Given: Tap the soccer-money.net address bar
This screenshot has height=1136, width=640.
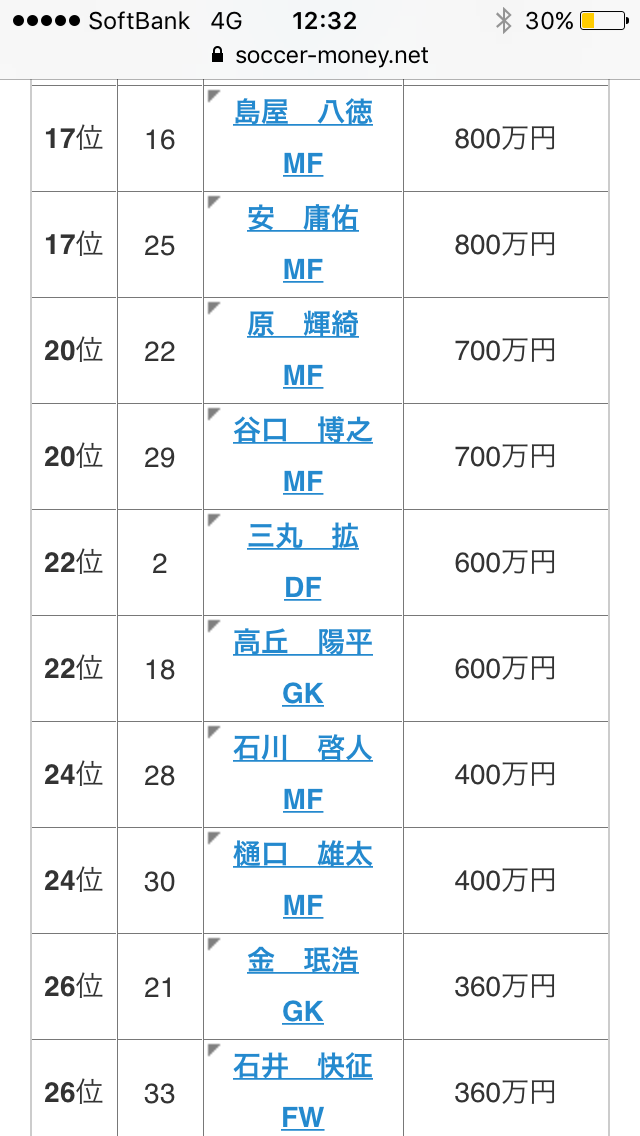Looking at the screenshot, I should (x=320, y=55).
